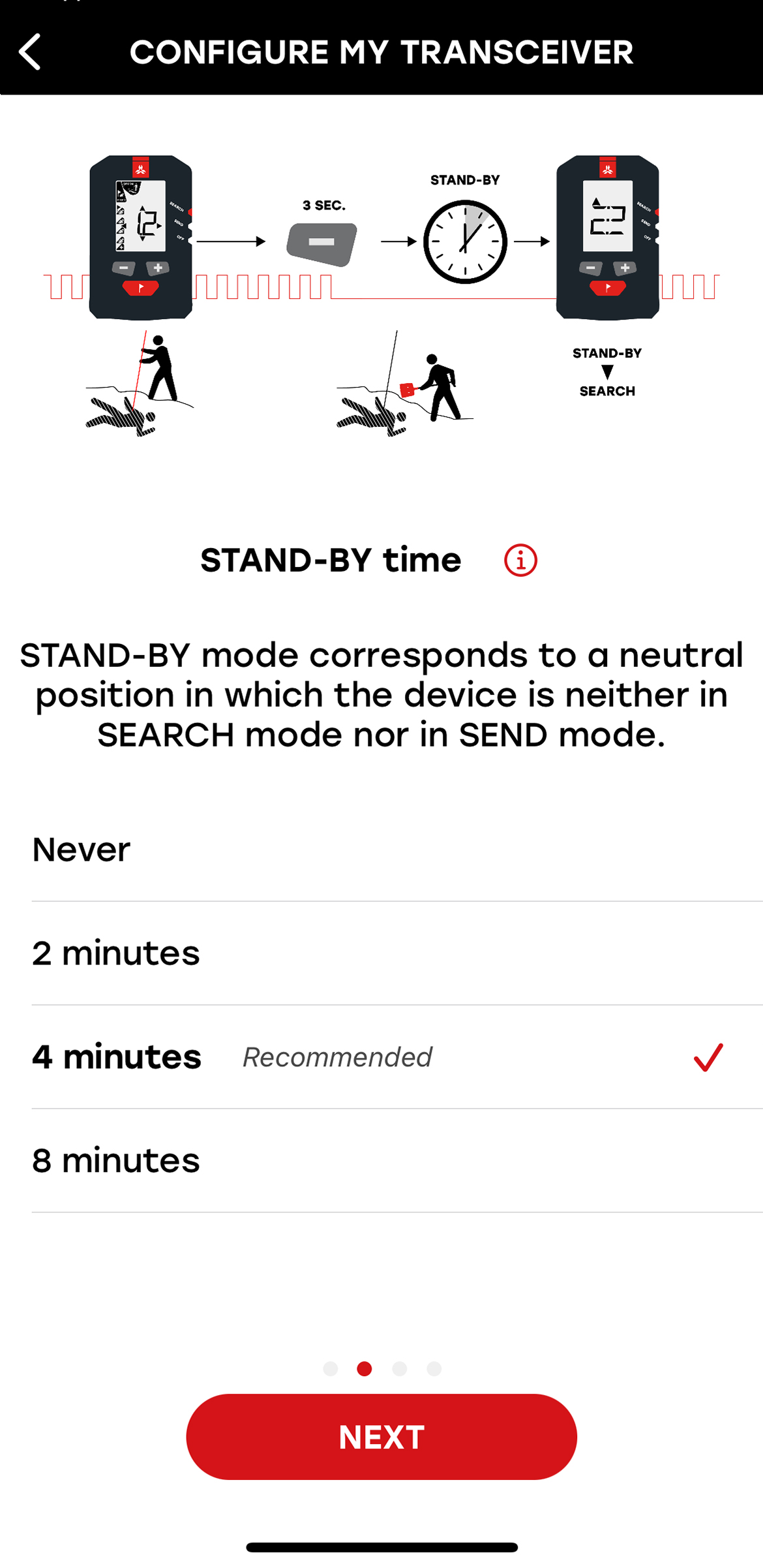Select the recommended 4 minutes option
Screen dimensions: 763x1568
[x=117, y=1057]
